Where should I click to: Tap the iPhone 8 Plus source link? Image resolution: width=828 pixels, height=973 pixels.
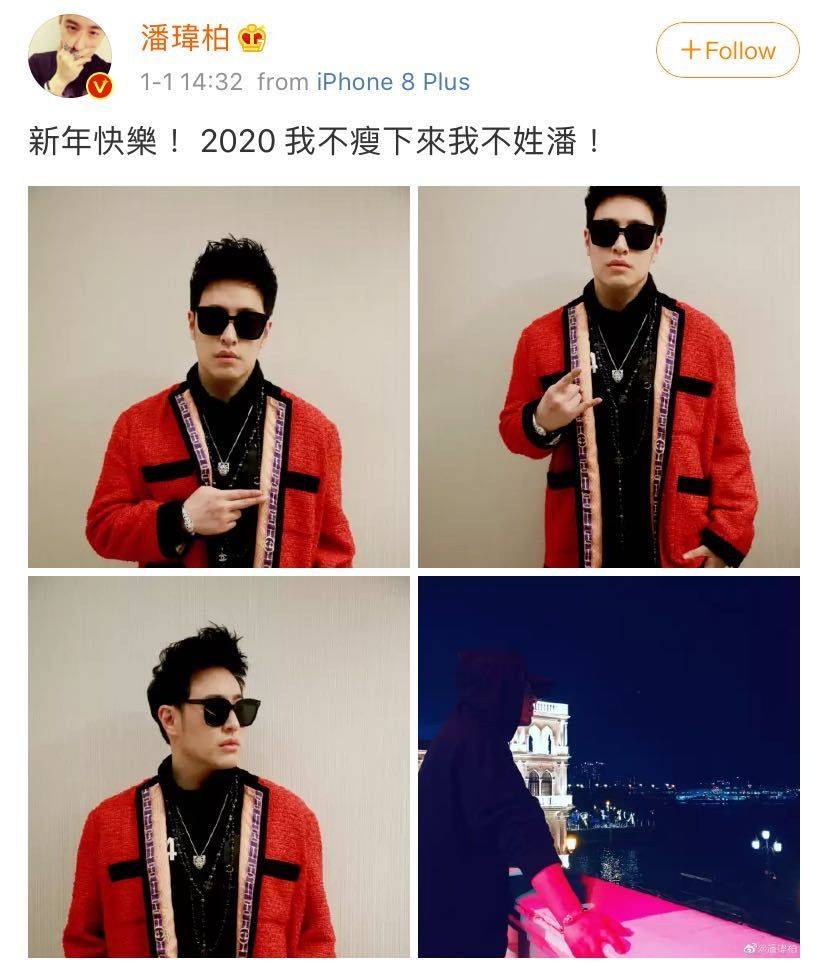click(393, 82)
